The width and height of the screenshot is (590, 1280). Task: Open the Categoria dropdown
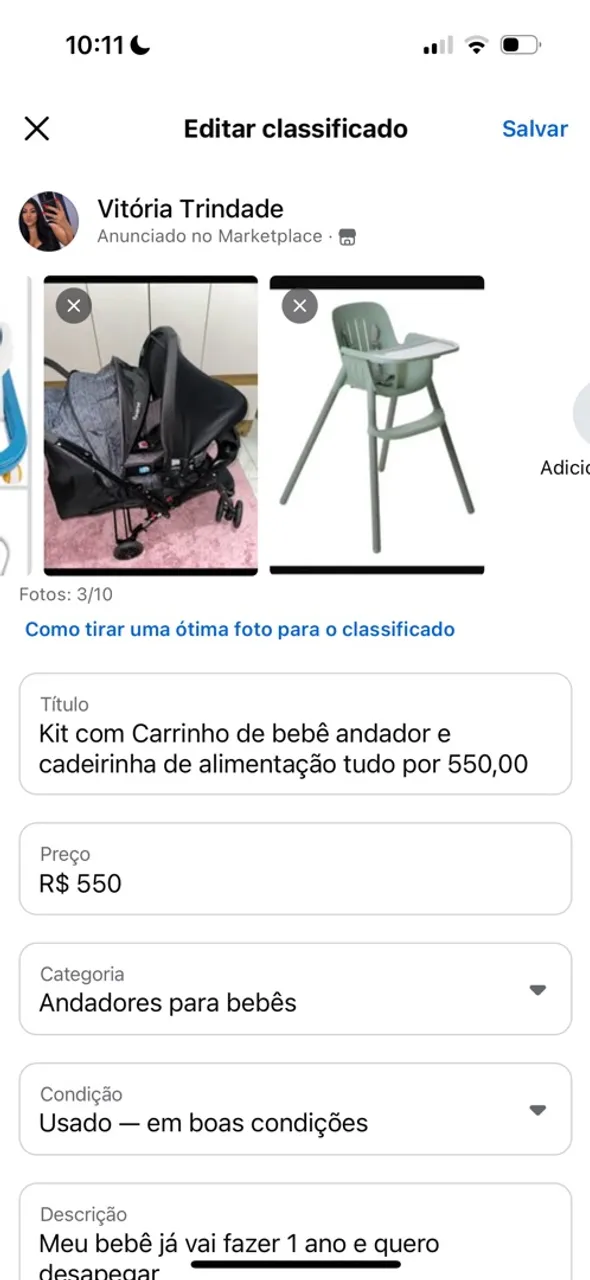[x=295, y=989]
